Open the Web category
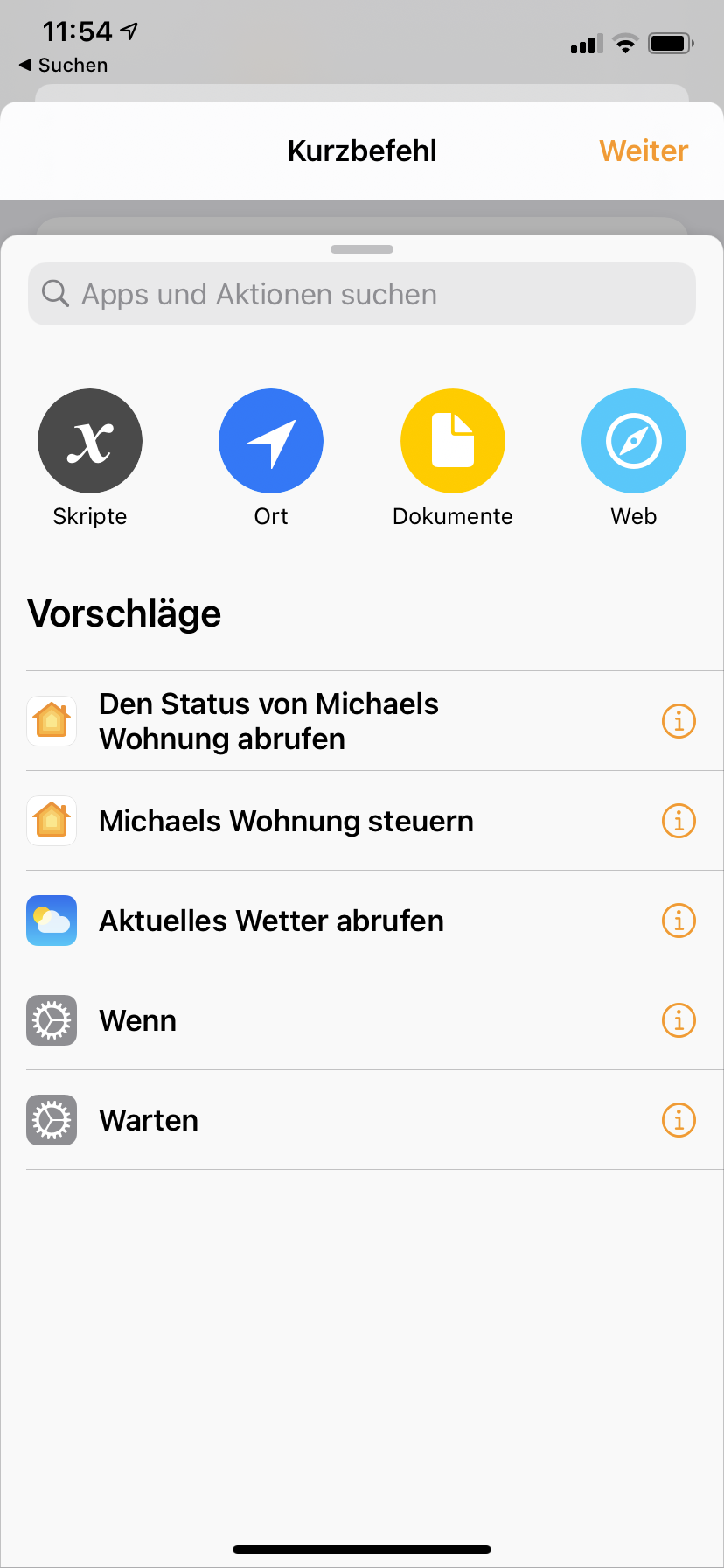724x1568 pixels. [x=633, y=441]
